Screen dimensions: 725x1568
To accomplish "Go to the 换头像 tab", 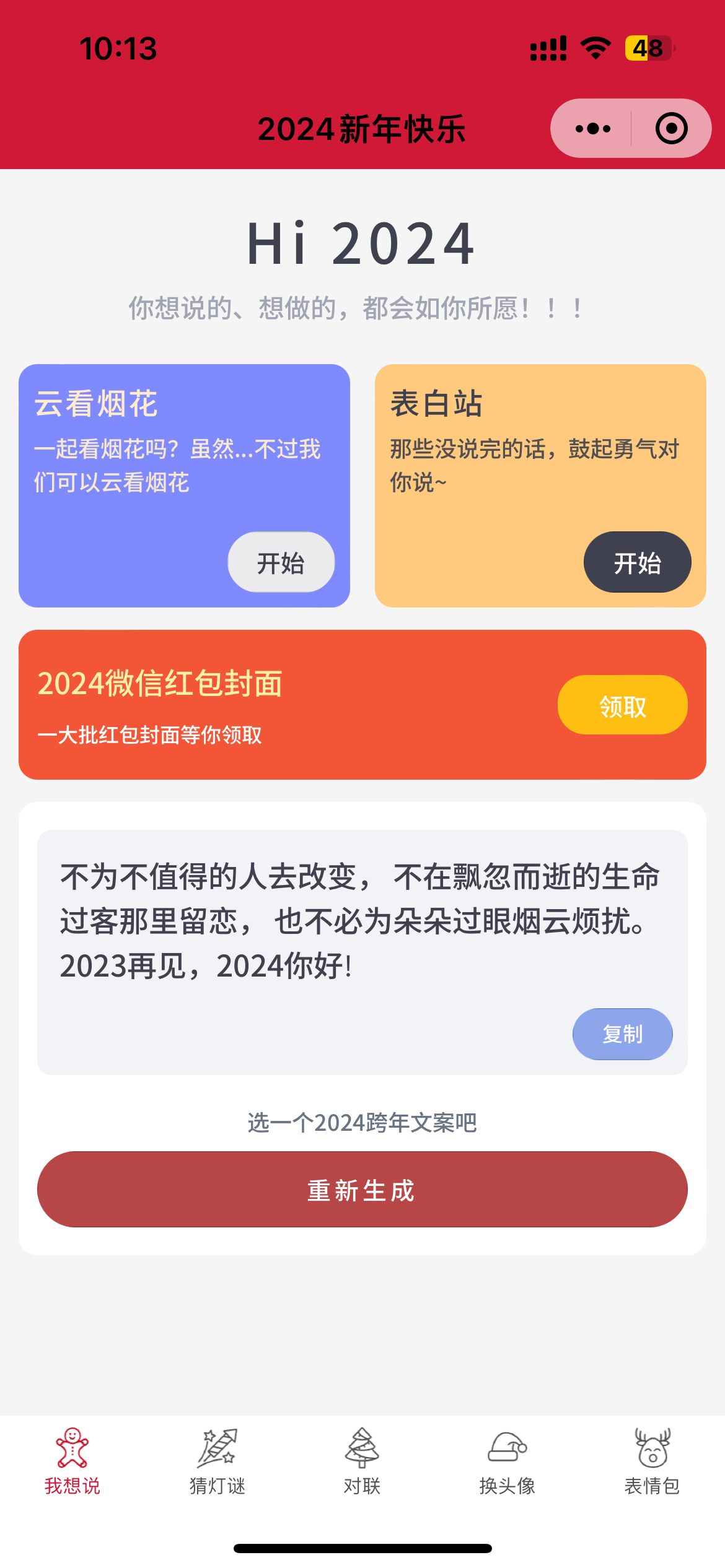I will pyautogui.click(x=507, y=1462).
